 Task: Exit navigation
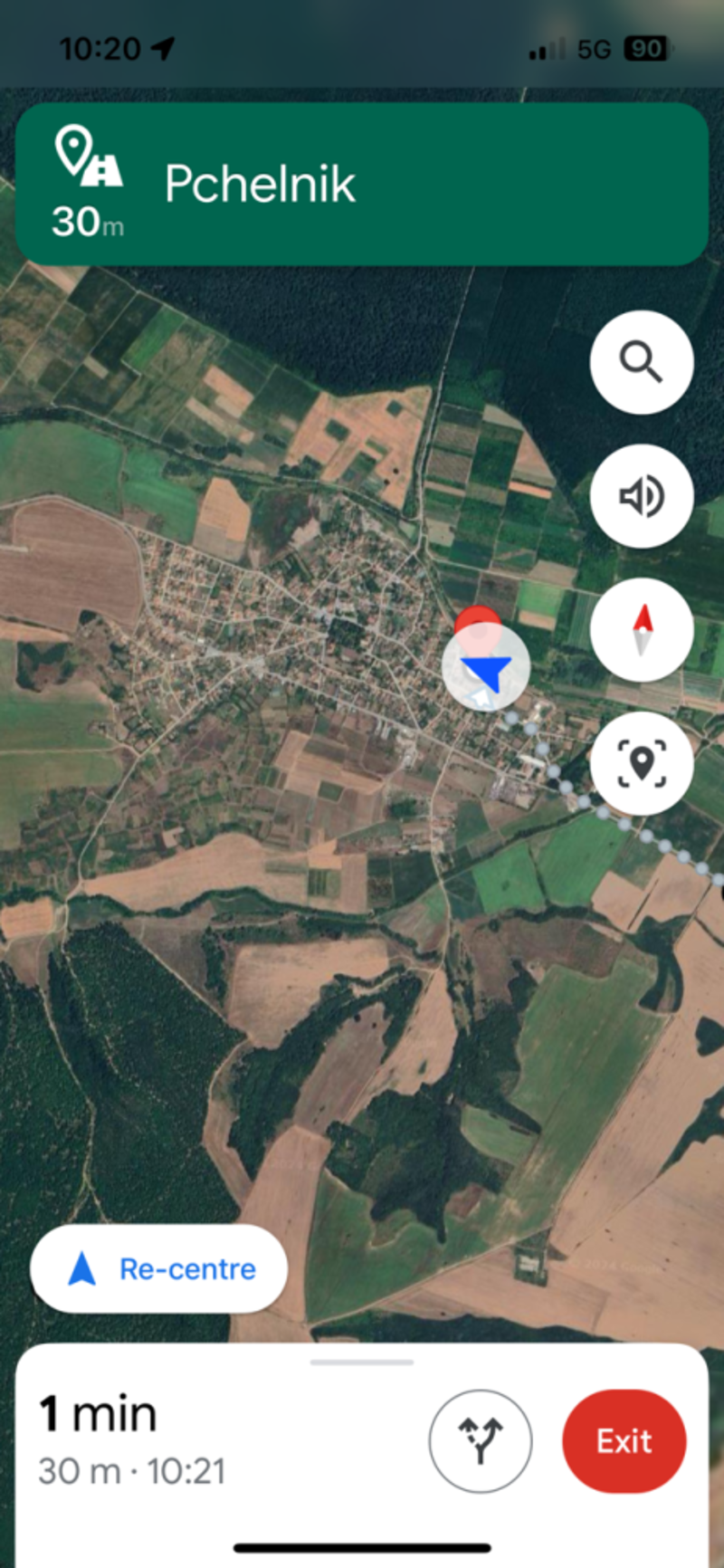[x=624, y=1440]
